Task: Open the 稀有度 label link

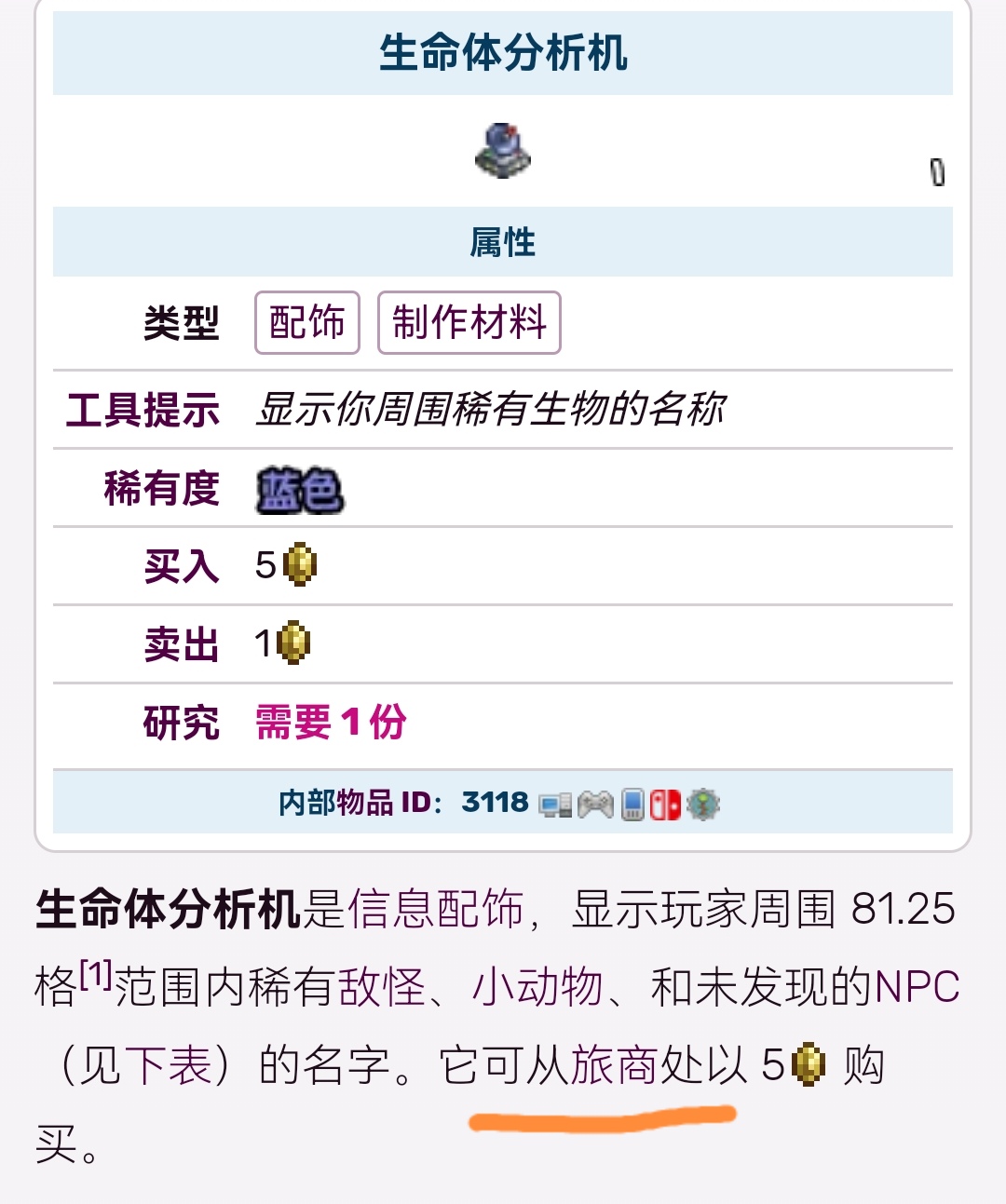Action: (161, 488)
